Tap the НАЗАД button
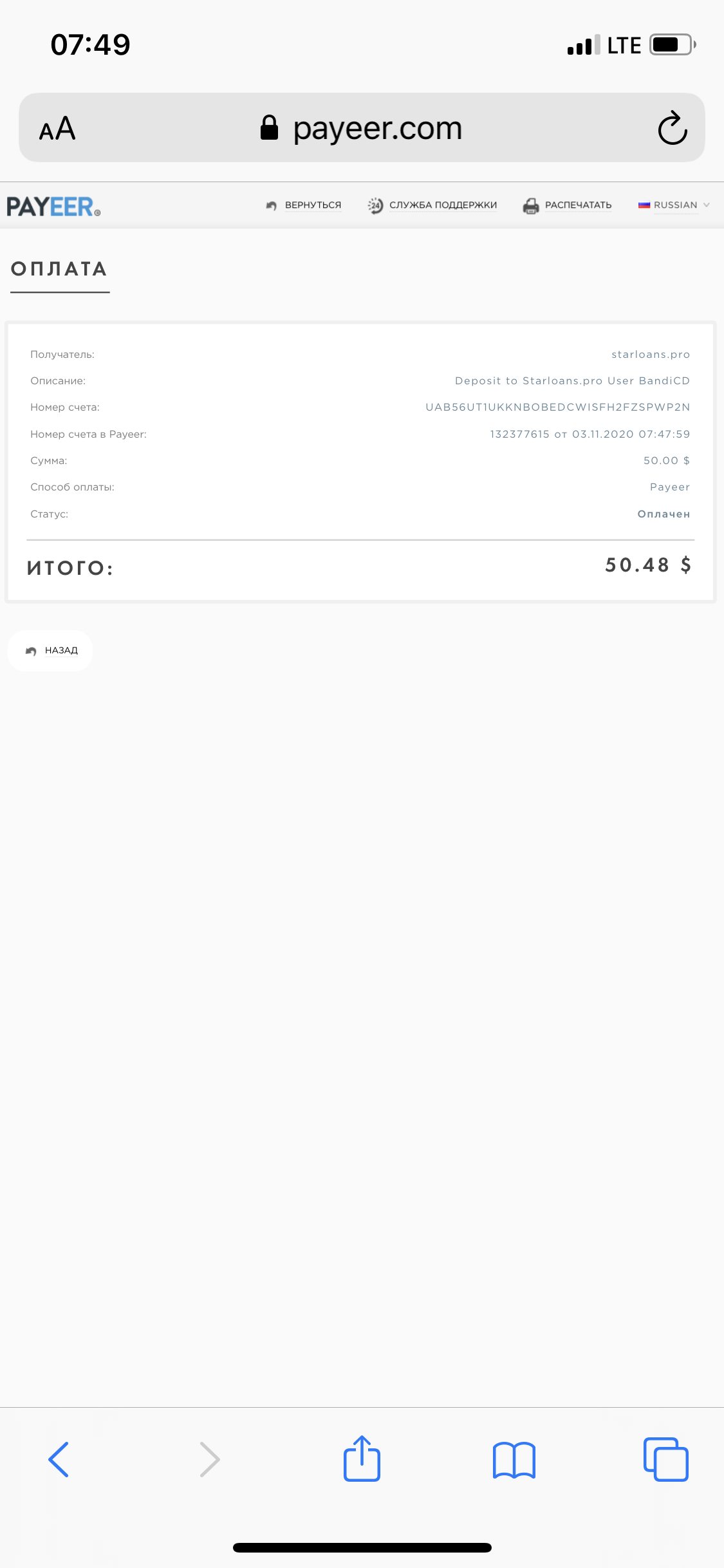This screenshot has height=1568, width=724. point(50,651)
